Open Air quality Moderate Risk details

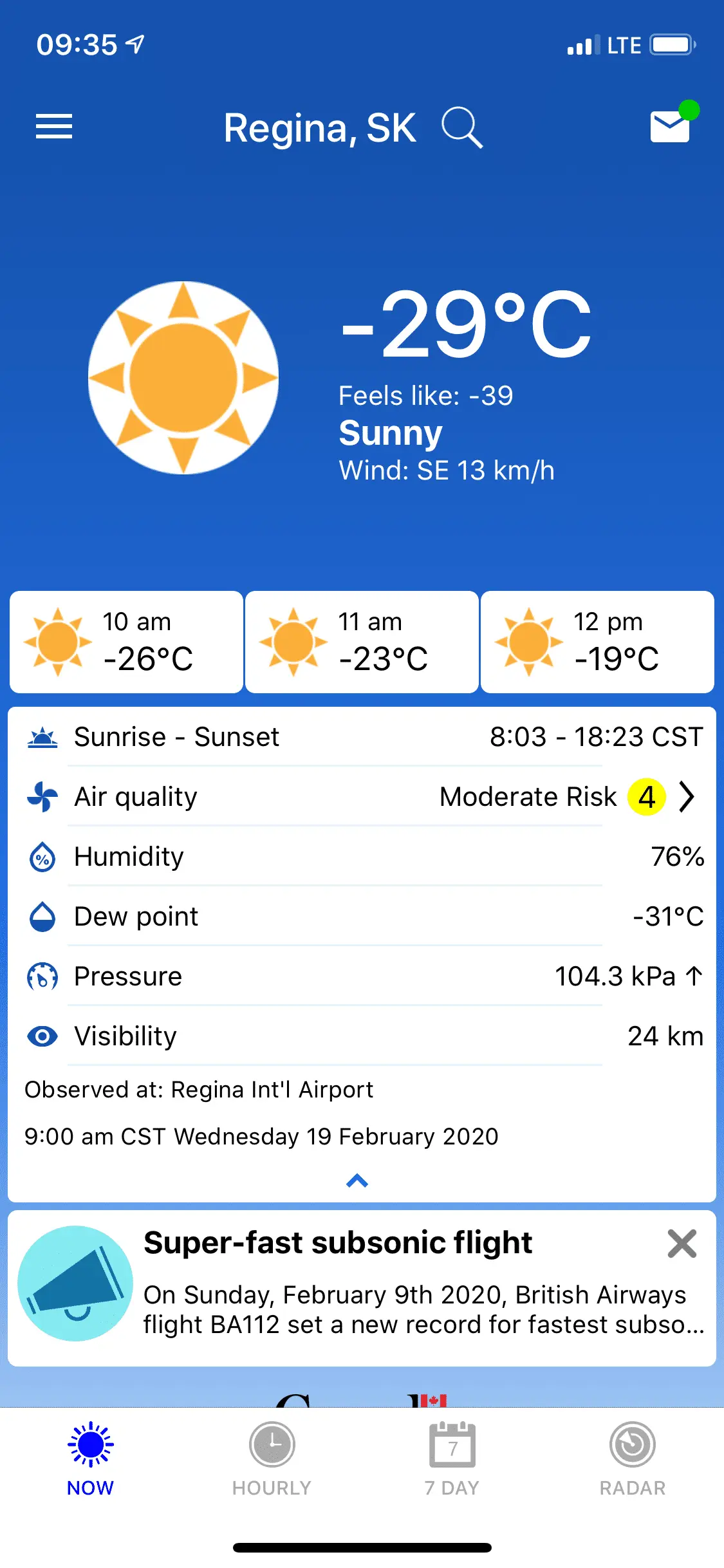(x=687, y=797)
